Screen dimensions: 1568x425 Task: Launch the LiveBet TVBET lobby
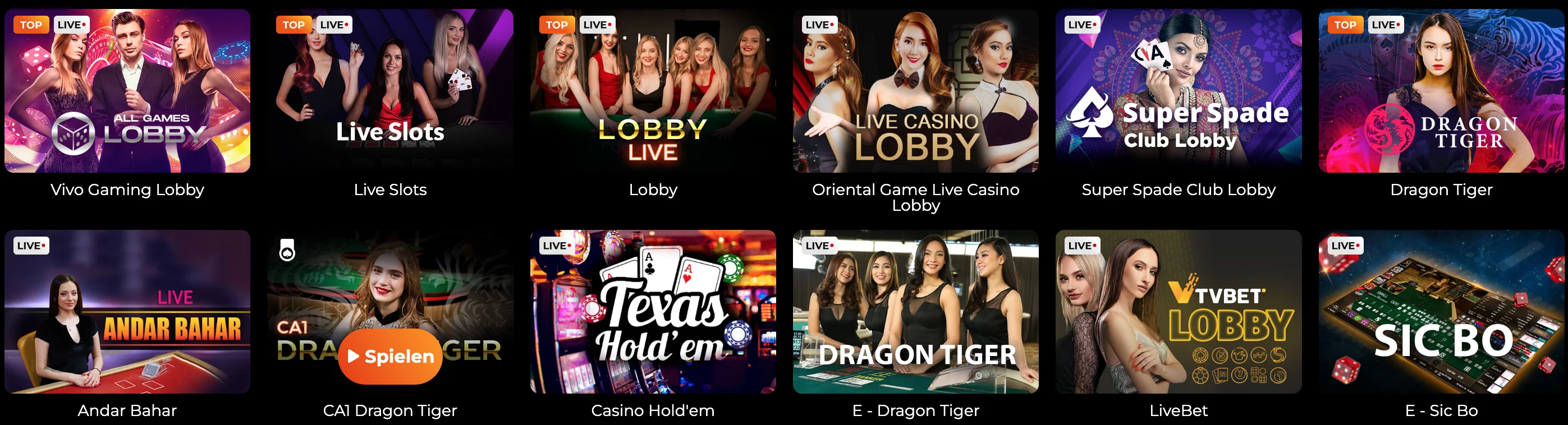[x=1179, y=311]
